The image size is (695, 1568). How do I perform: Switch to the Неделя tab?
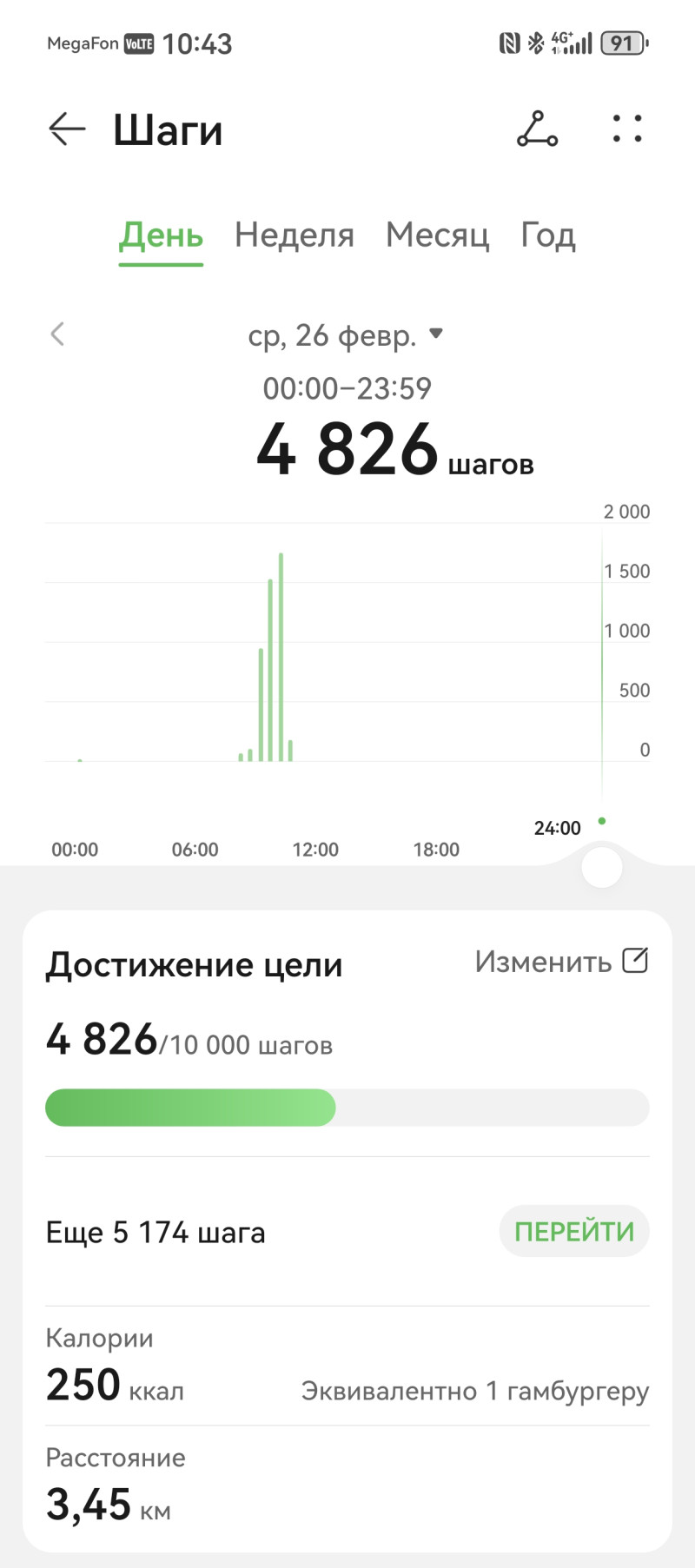[x=295, y=235]
